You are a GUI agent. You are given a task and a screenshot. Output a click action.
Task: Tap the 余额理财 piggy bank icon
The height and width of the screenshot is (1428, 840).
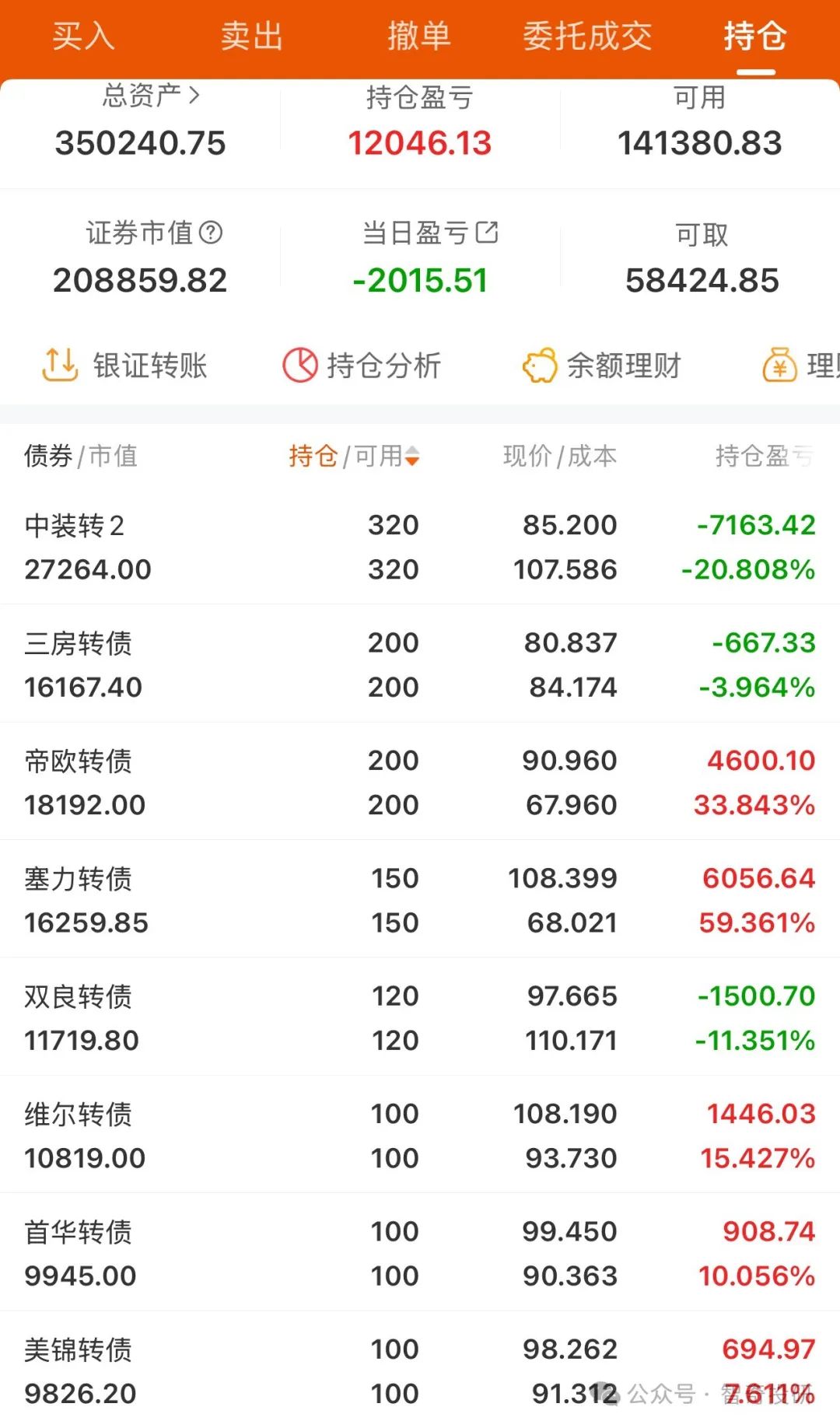point(603,365)
